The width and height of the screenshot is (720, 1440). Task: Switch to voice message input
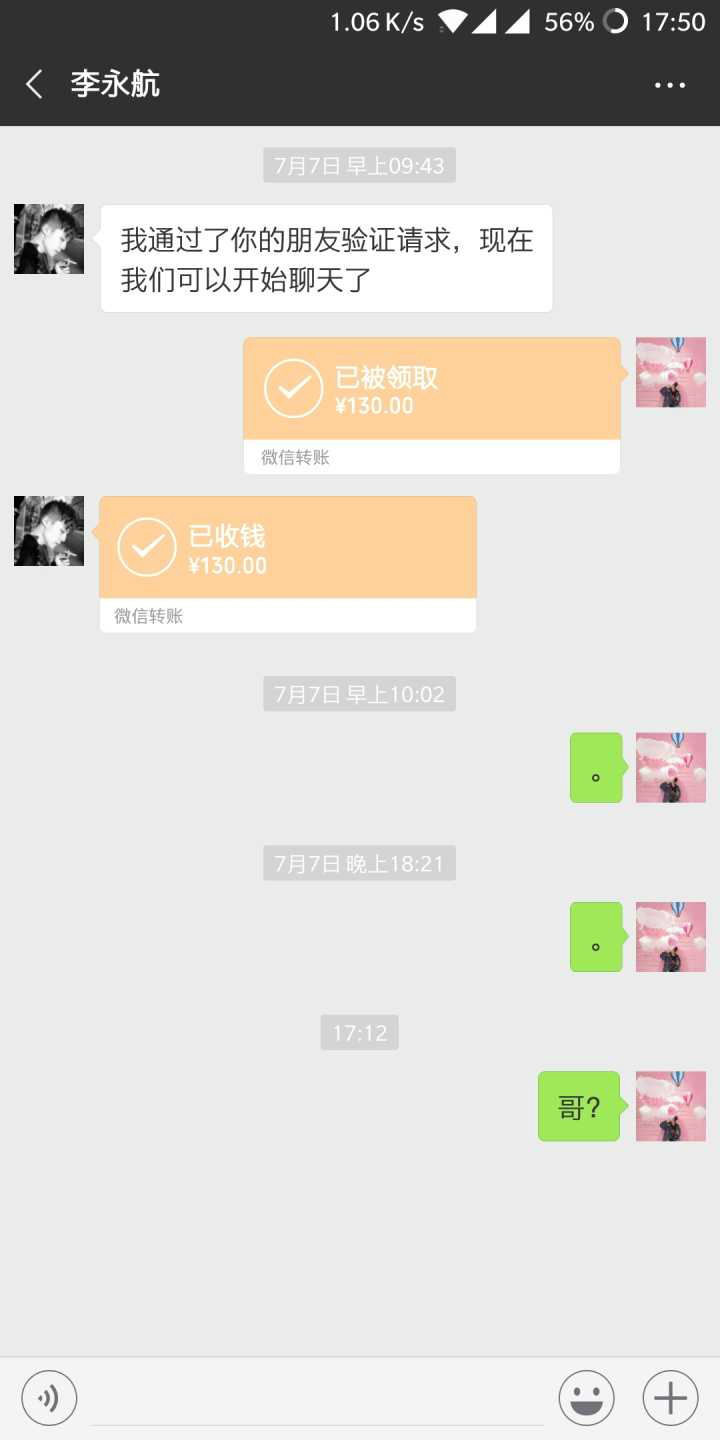pos(49,1397)
